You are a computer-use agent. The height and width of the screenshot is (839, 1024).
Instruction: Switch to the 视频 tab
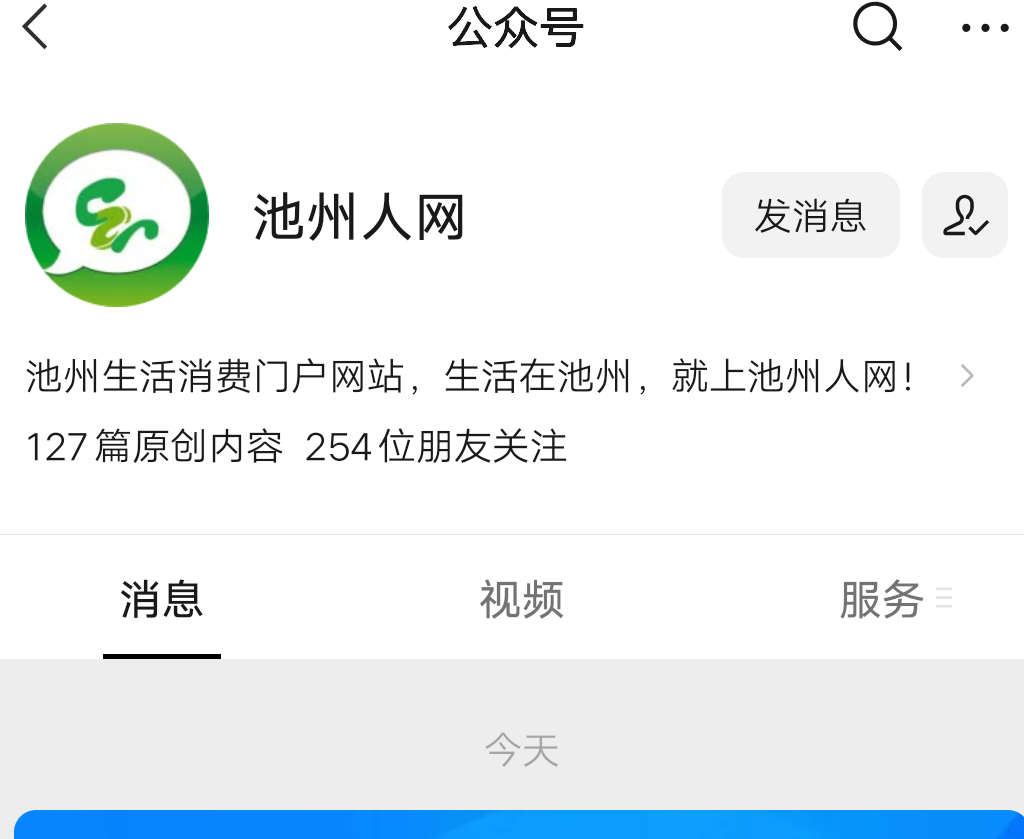coord(521,600)
